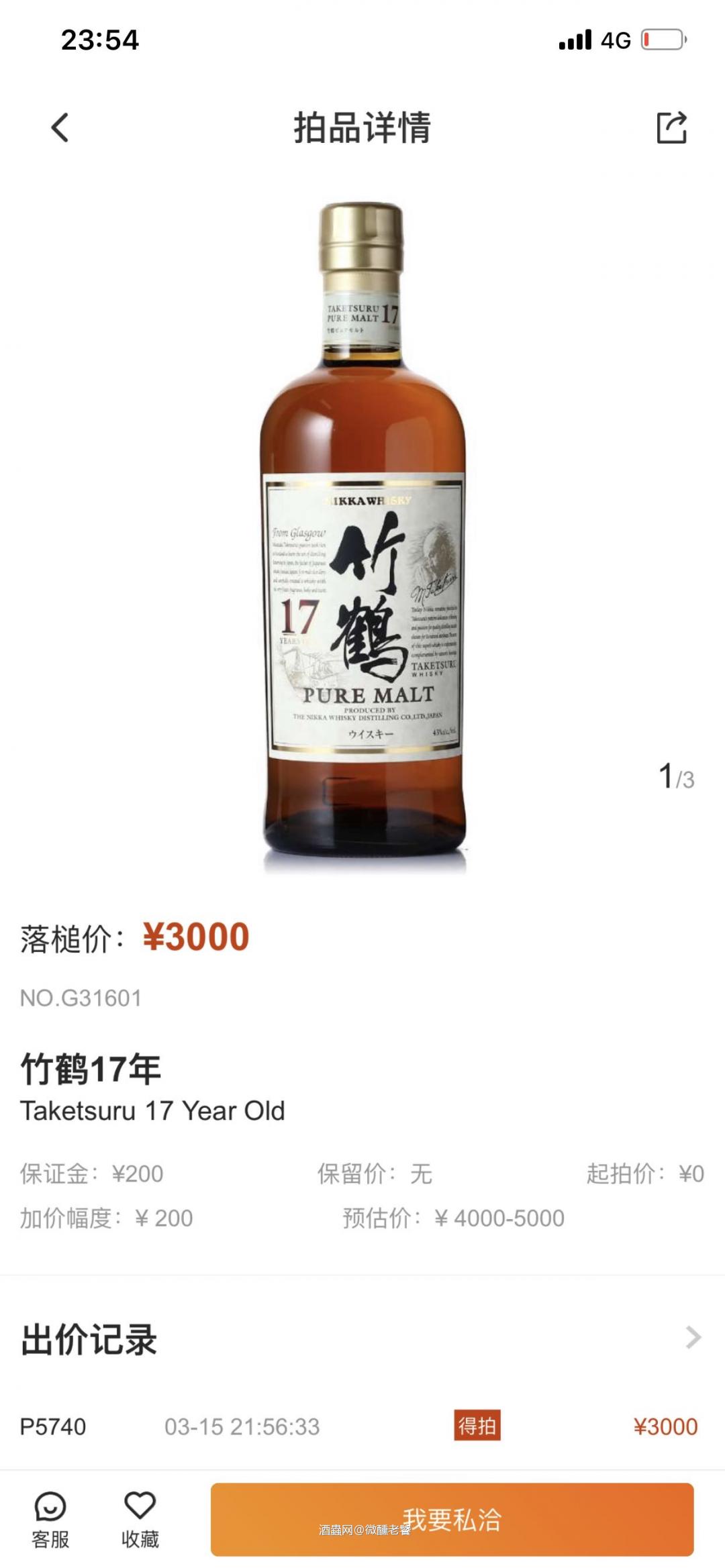Tap the back arrow to leave 拍品详情
Image resolution: width=725 pixels, height=1568 pixels.
[60, 127]
